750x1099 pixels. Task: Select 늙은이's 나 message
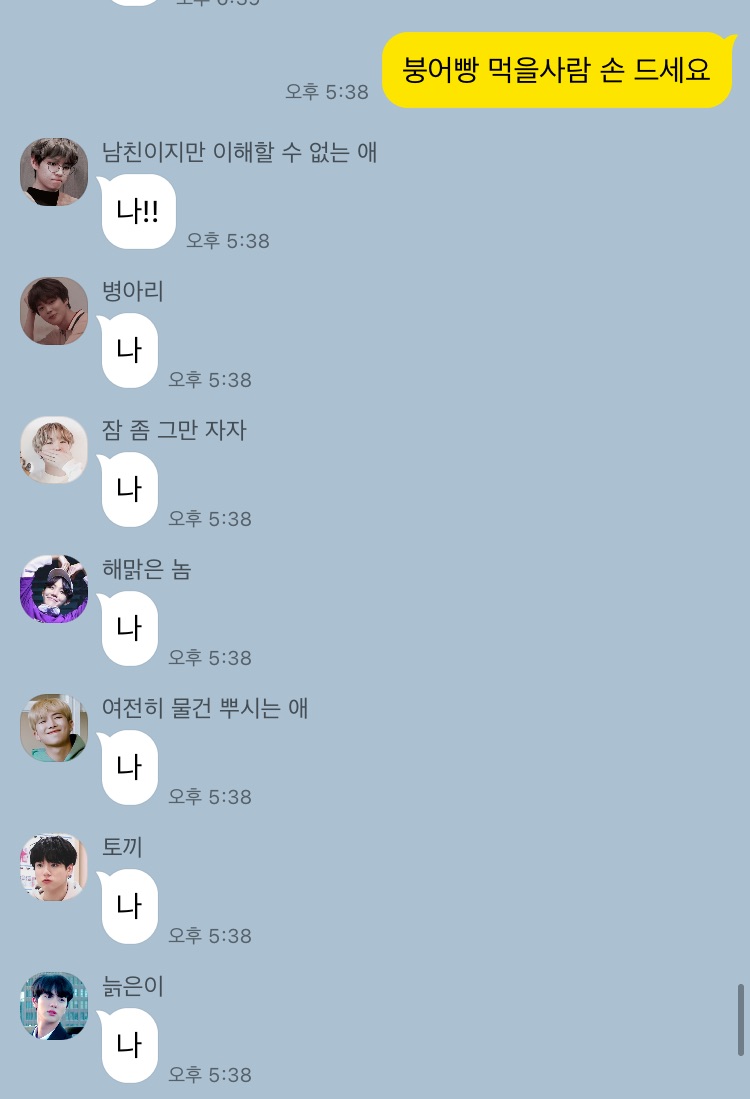coord(128,1045)
